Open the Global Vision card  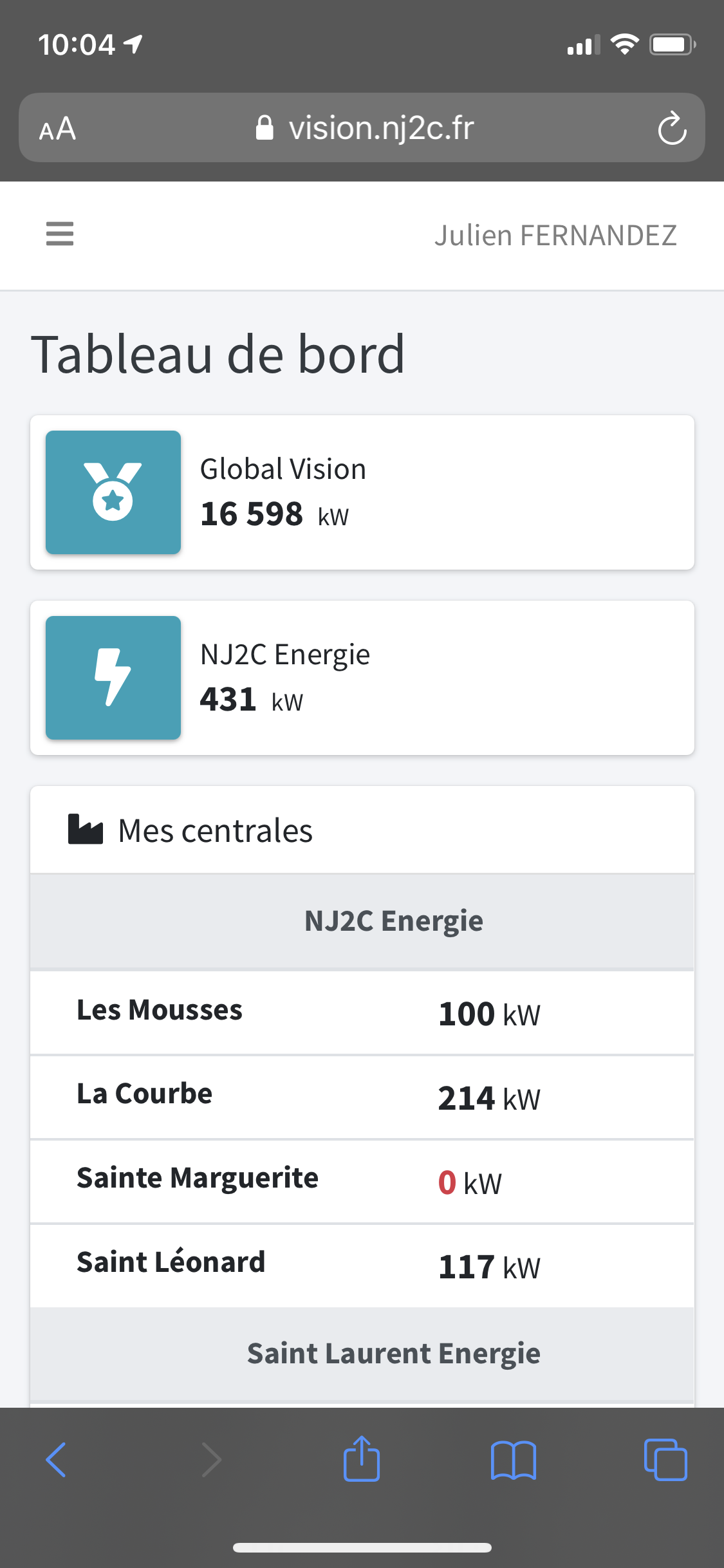(362, 492)
